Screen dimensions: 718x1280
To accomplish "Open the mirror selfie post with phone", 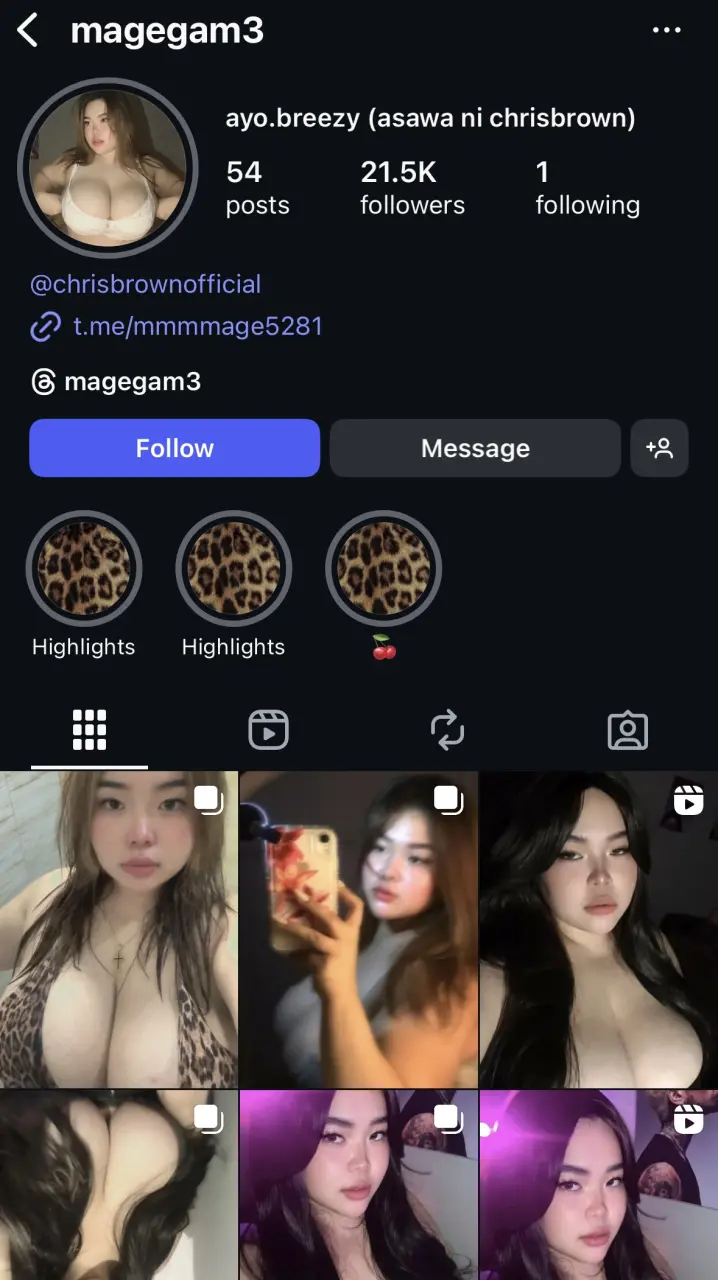I will (x=359, y=929).
